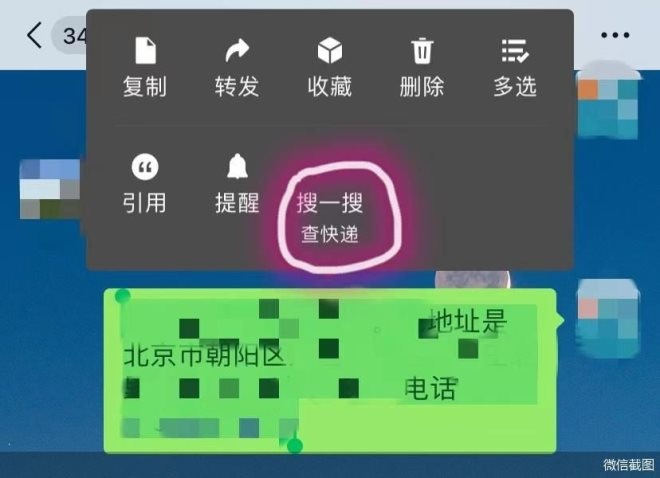Screen dimensions: 660x478
Task: Delete the message with 删除
Action: [x=421, y=68]
